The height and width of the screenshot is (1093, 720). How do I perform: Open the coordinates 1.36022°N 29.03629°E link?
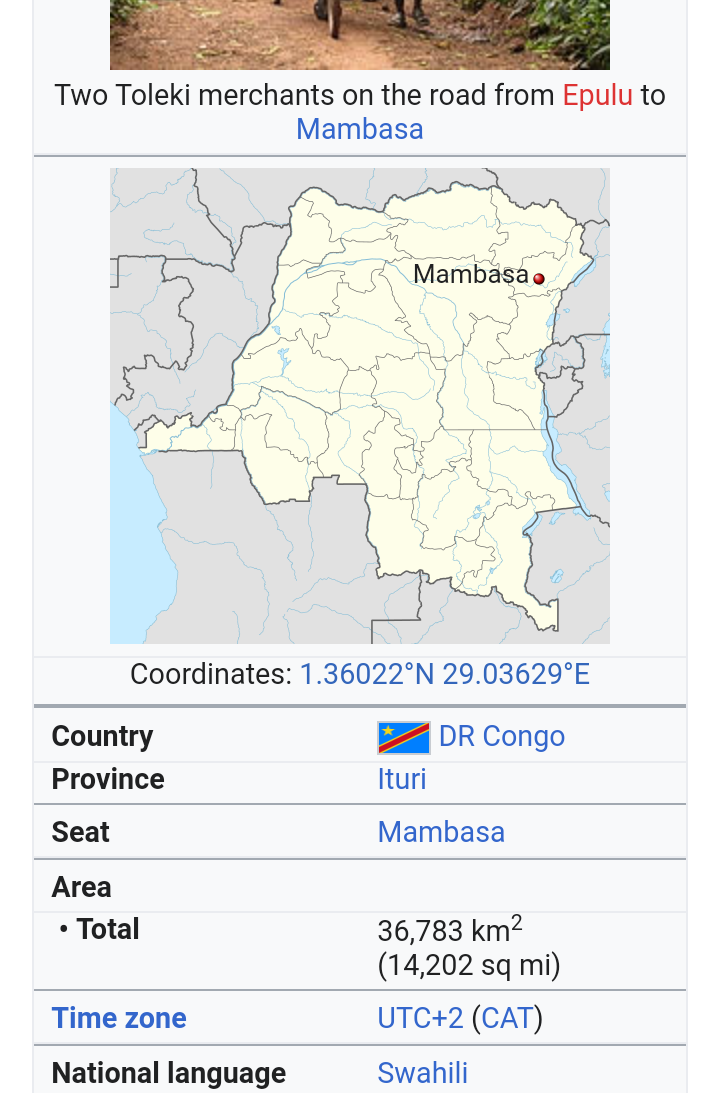444,674
